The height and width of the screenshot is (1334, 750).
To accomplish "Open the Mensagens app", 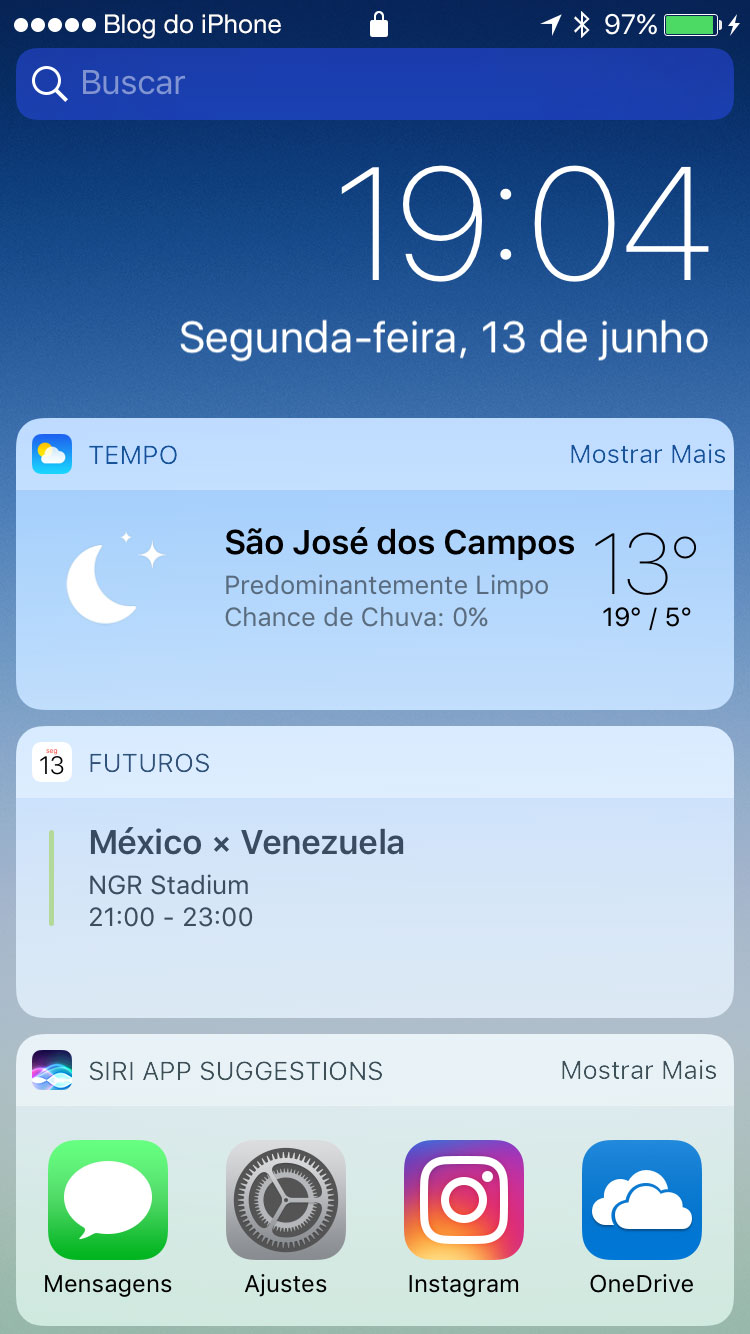I will (x=107, y=1200).
